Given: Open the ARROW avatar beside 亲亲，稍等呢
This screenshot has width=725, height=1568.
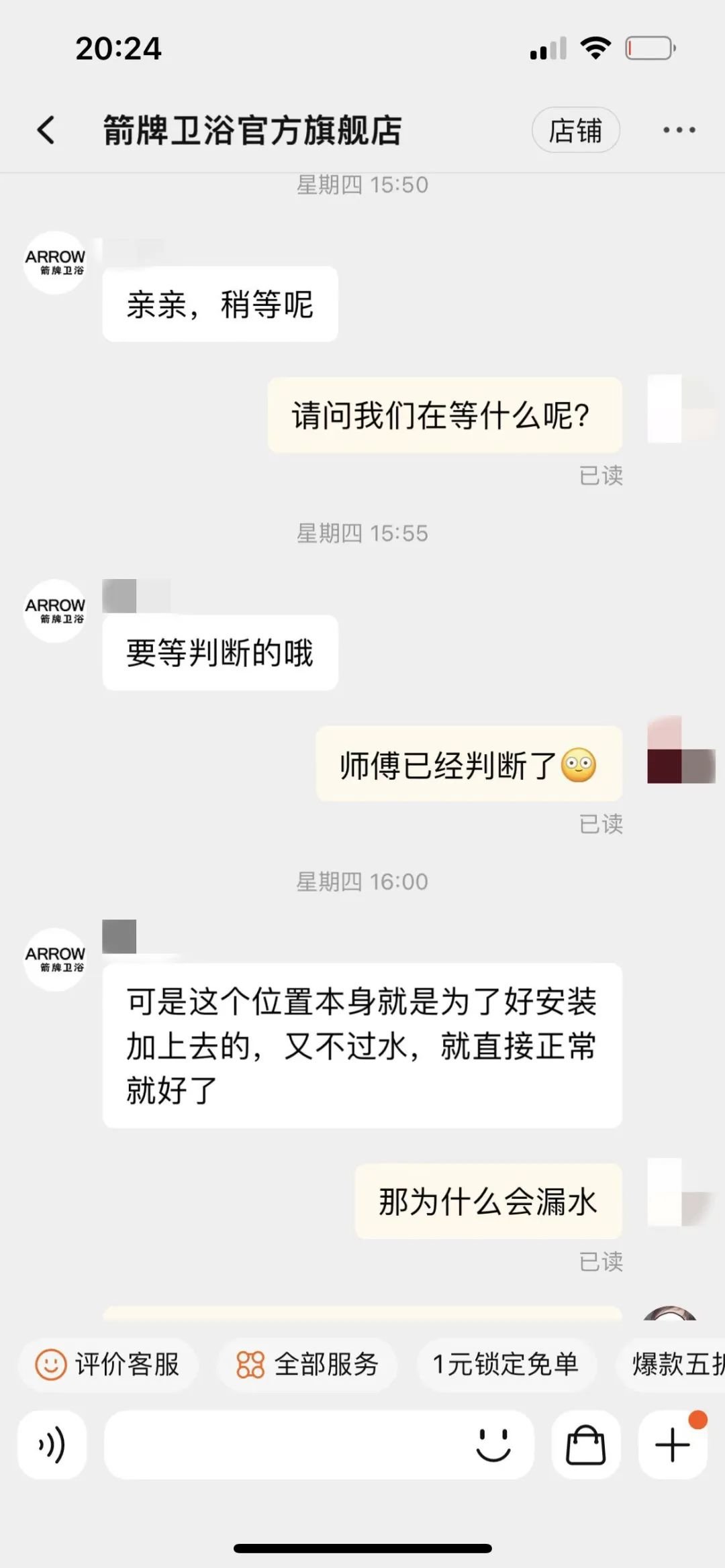Looking at the screenshot, I should coord(55,263).
